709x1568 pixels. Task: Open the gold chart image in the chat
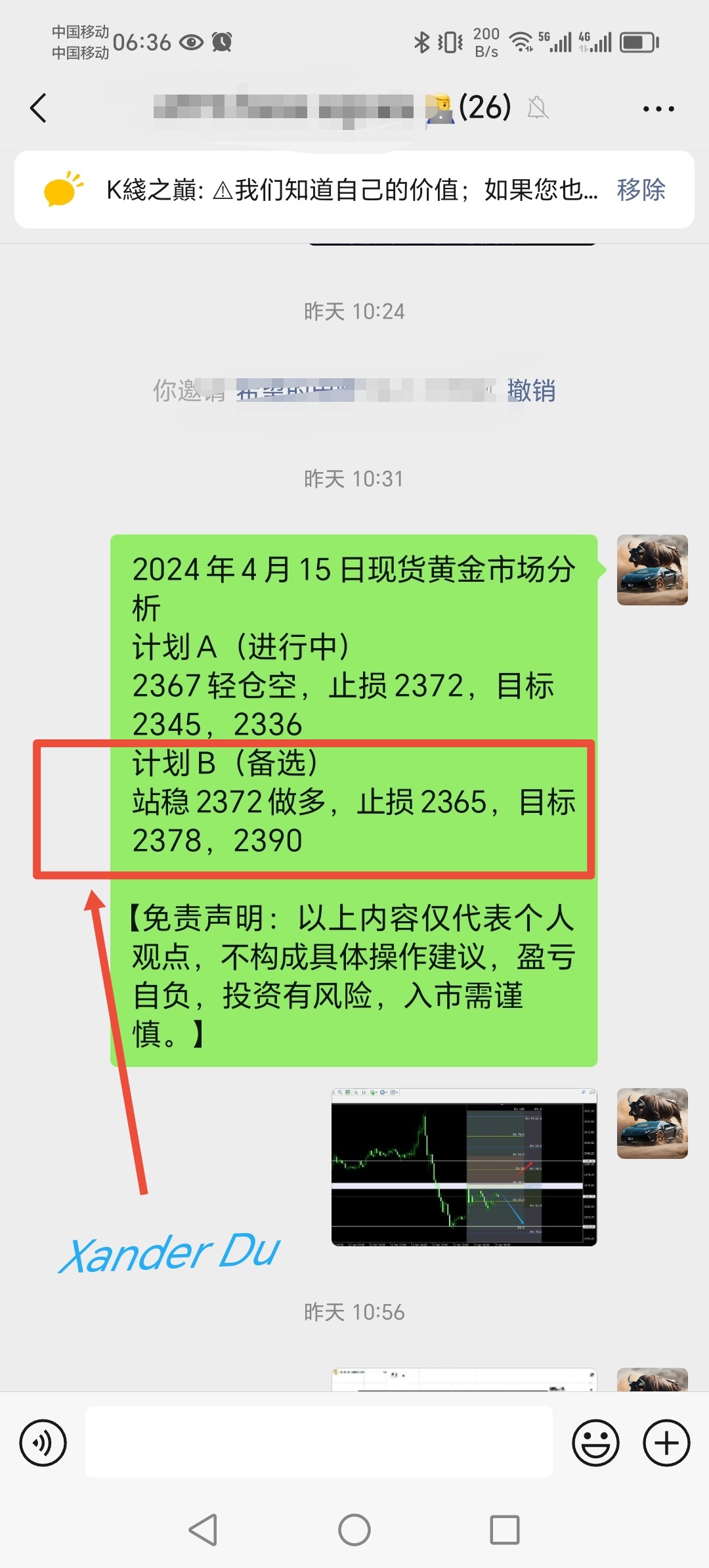(x=464, y=1167)
